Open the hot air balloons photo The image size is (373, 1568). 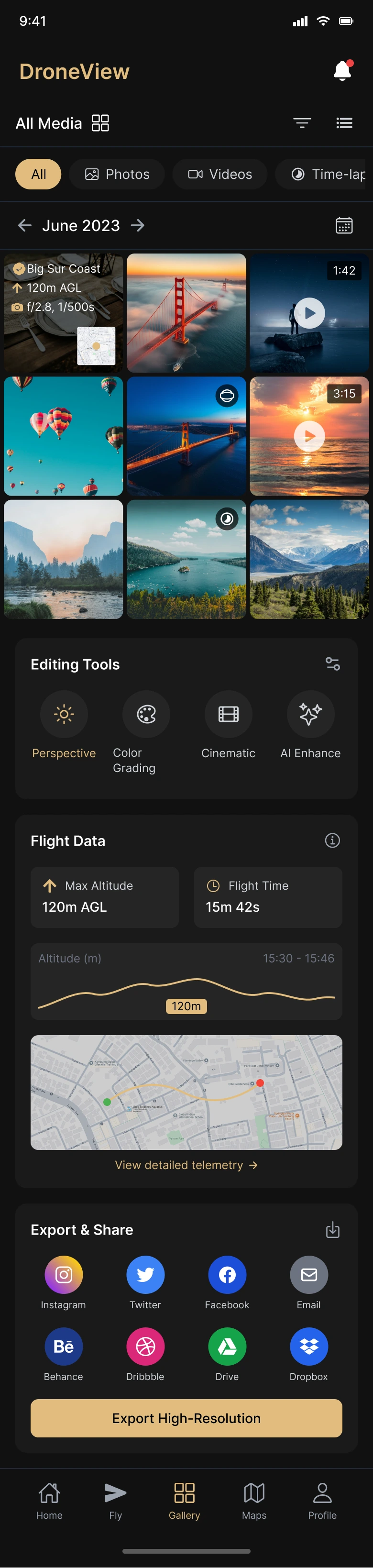[63, 436]
